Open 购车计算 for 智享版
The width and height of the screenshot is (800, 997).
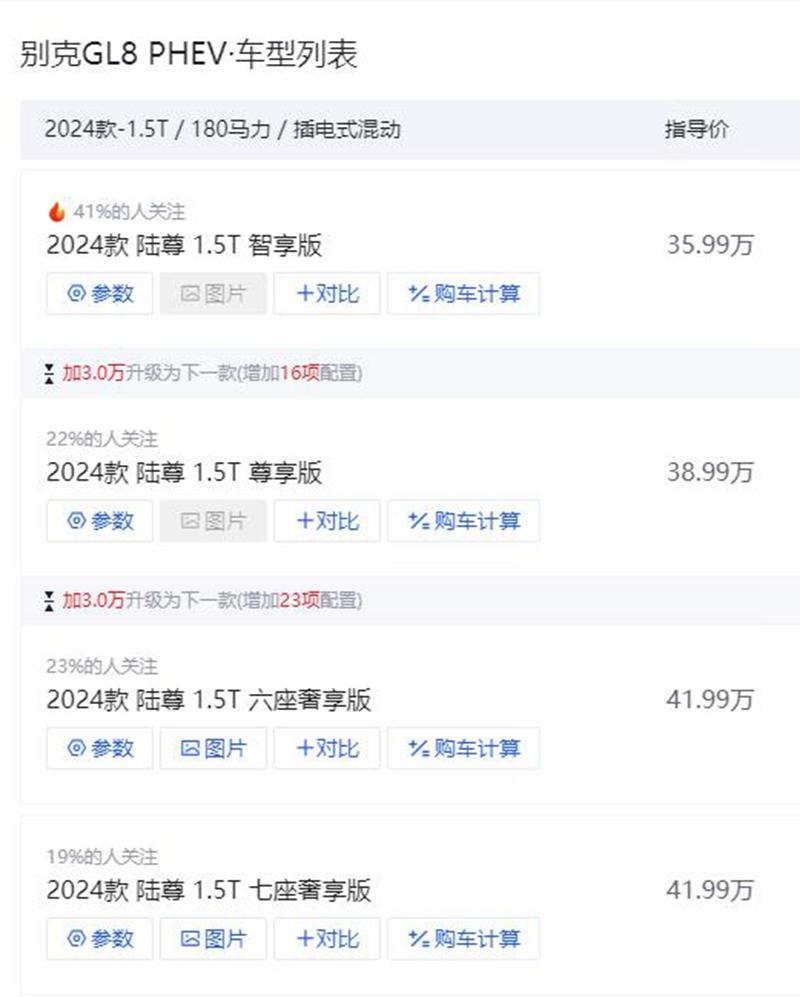pos(463,294)
